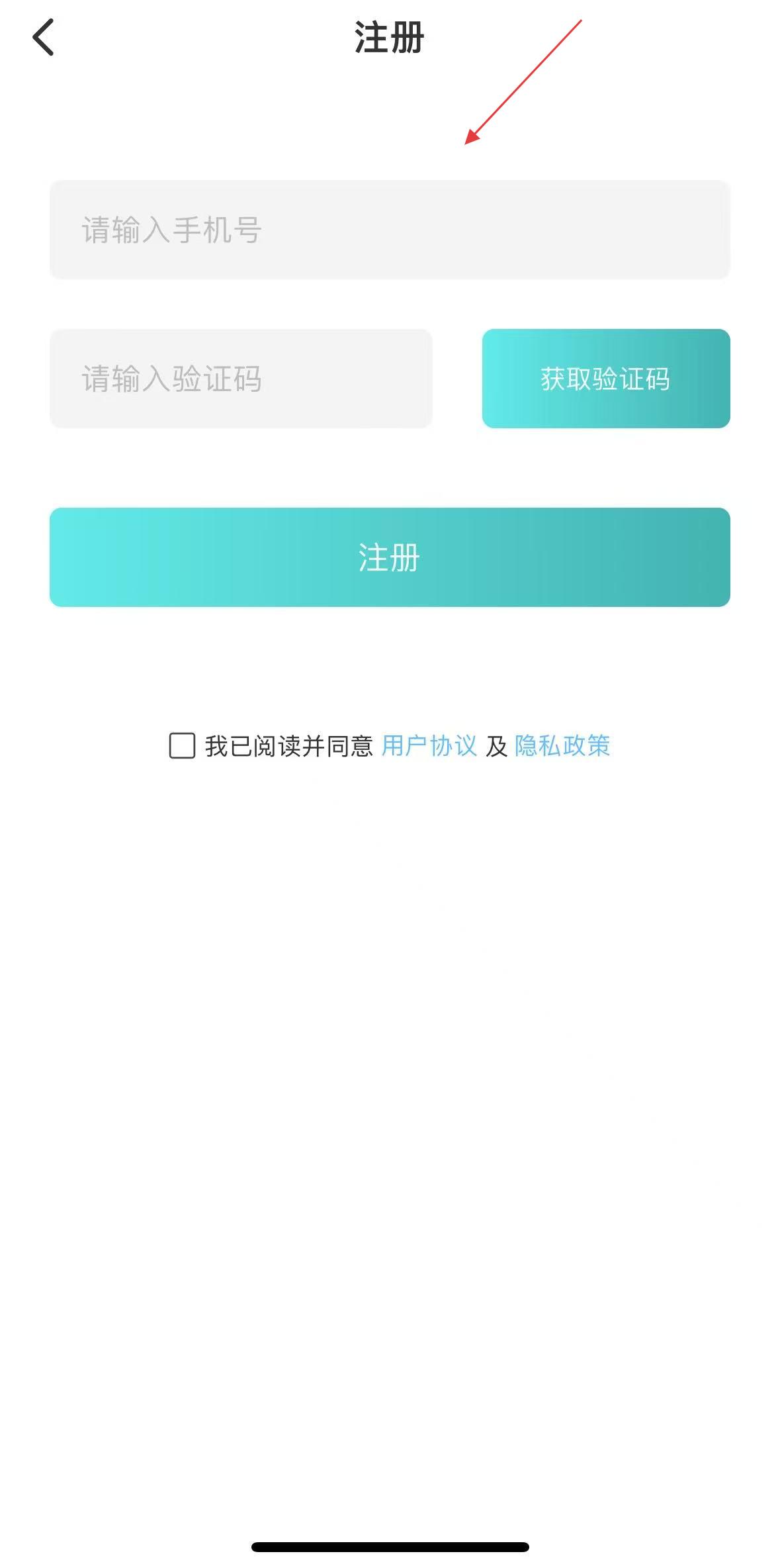This screenshot has width=780, height=1568.
Task: Tap the verification code input field
Action: pyautogui.click(x=241, y=379)
